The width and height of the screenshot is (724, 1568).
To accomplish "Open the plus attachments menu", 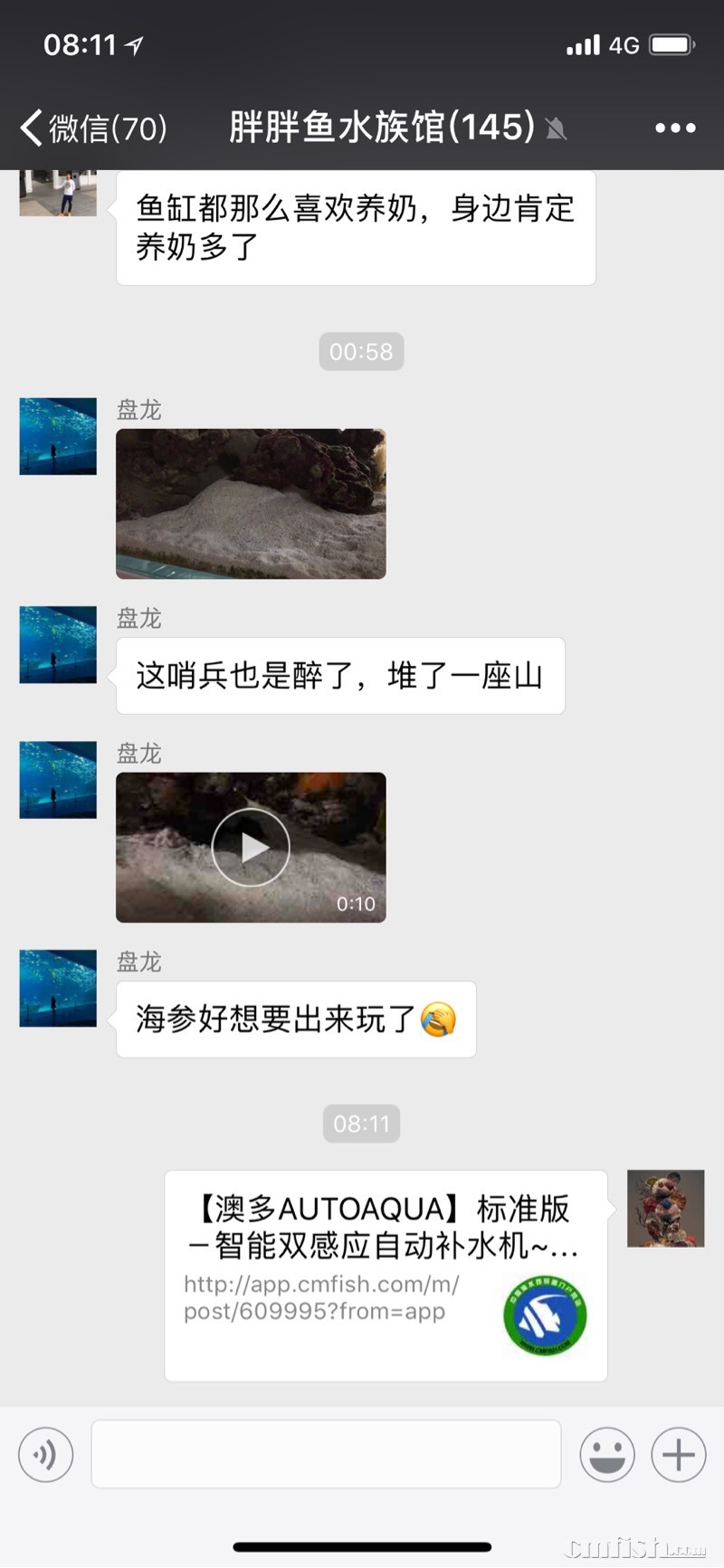I will pyautogui.click(x=678, y=1455).
